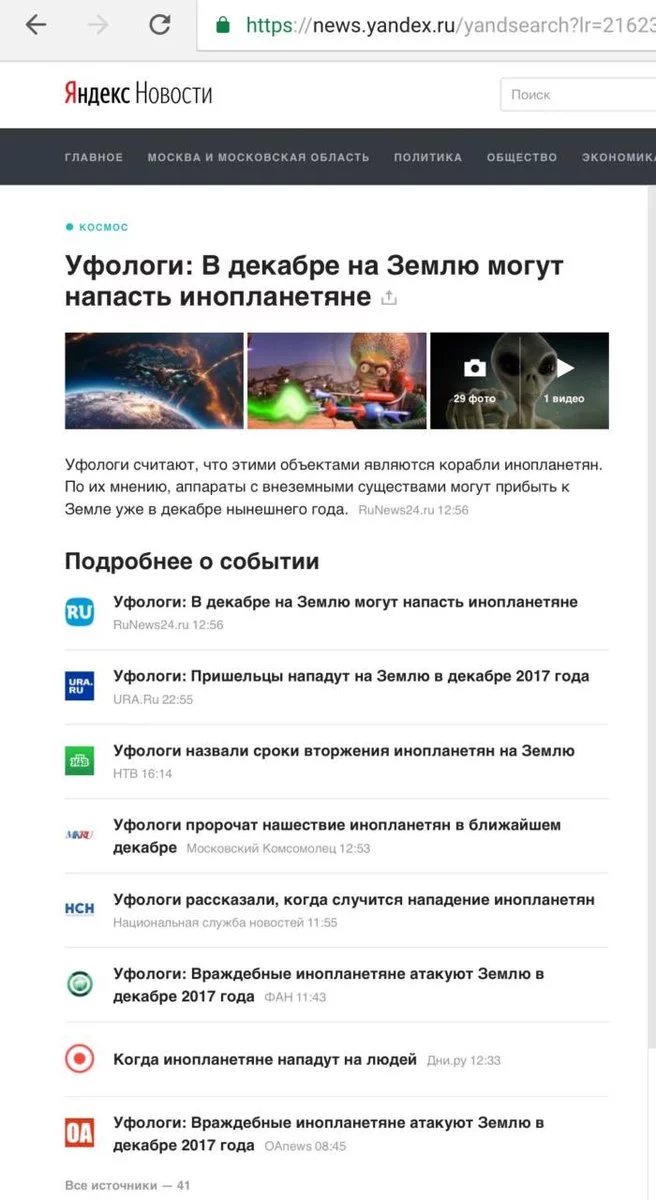Open the Национальная служба новостей article

[x=353, y=900]
